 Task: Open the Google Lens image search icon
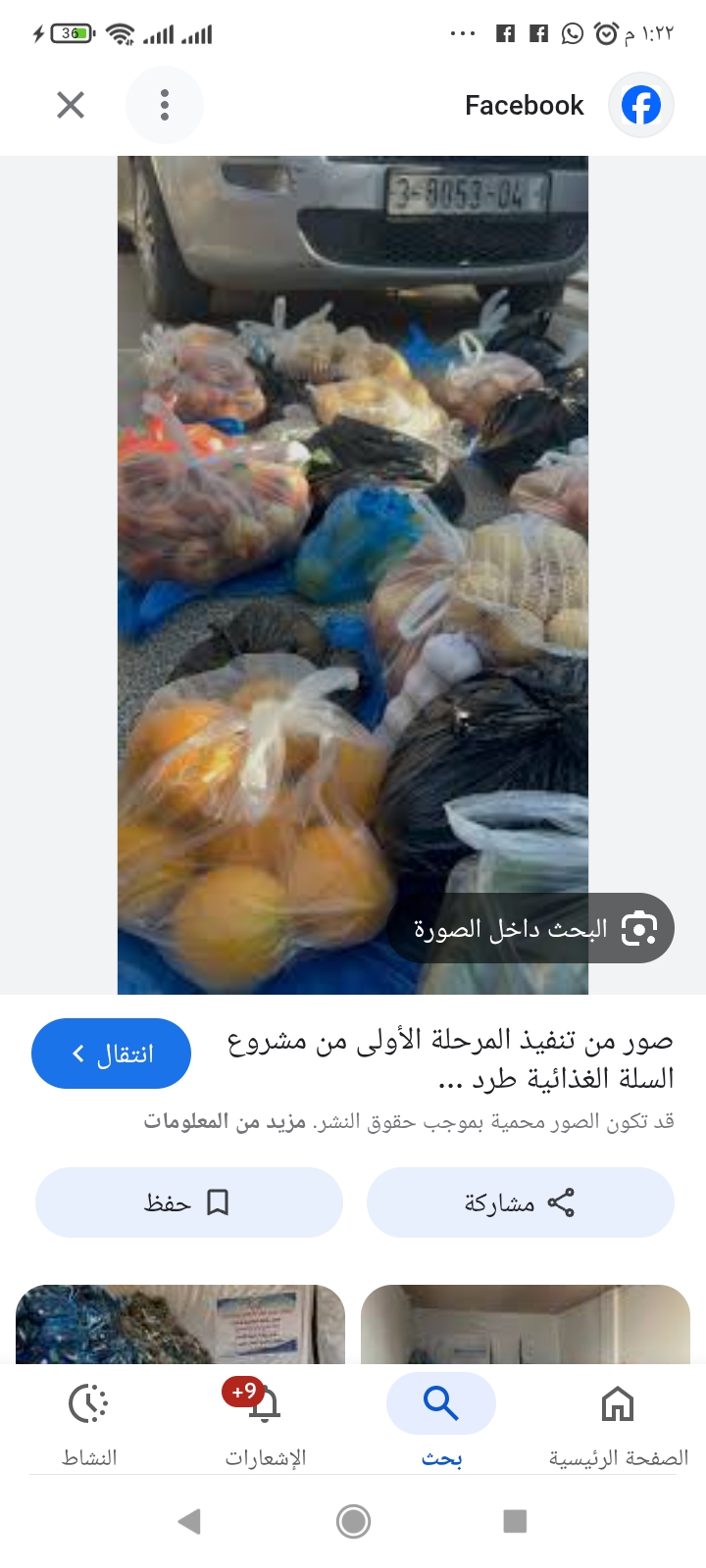tap(639, 927)
